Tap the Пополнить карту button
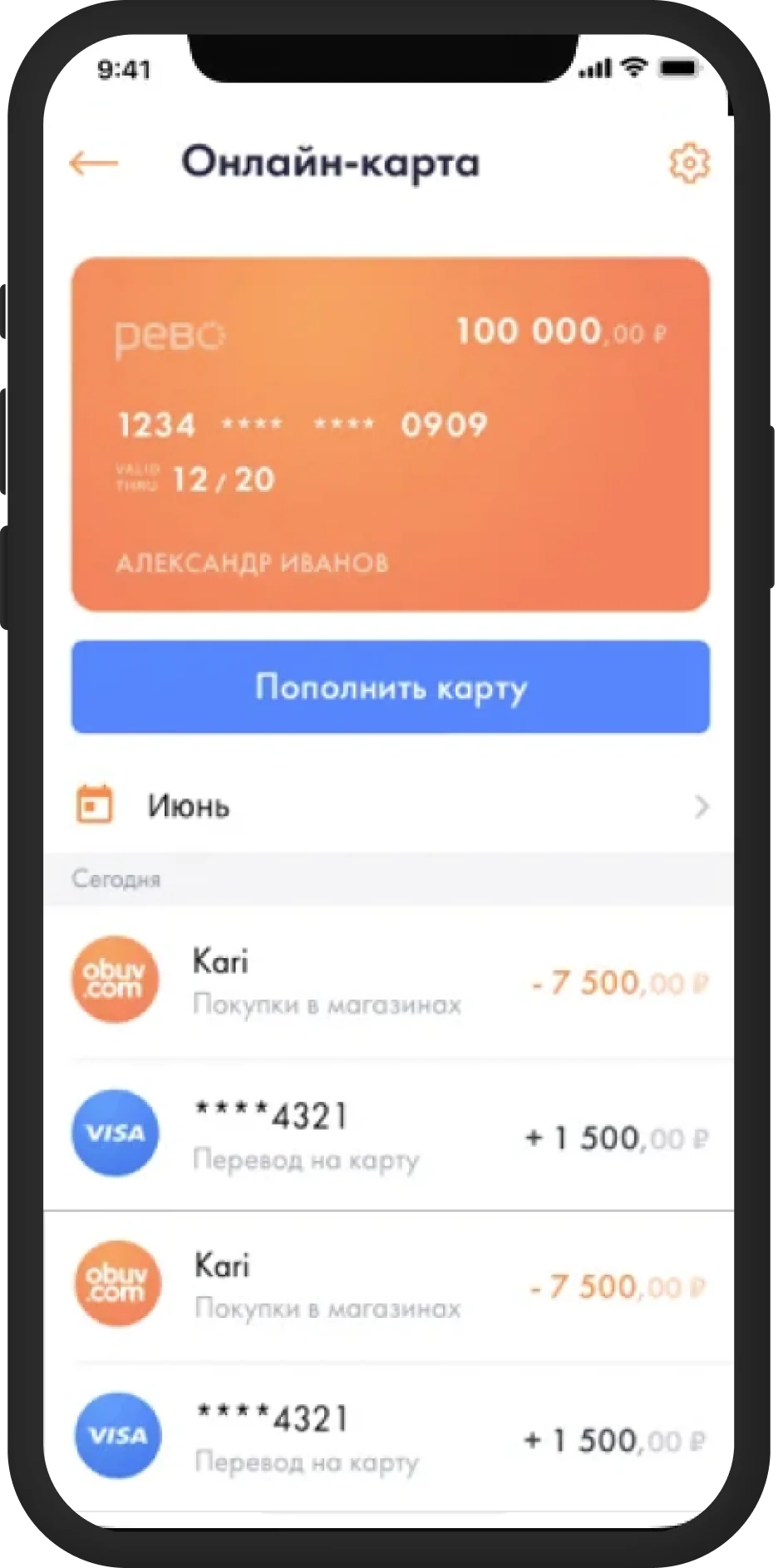 coord(390,687)
